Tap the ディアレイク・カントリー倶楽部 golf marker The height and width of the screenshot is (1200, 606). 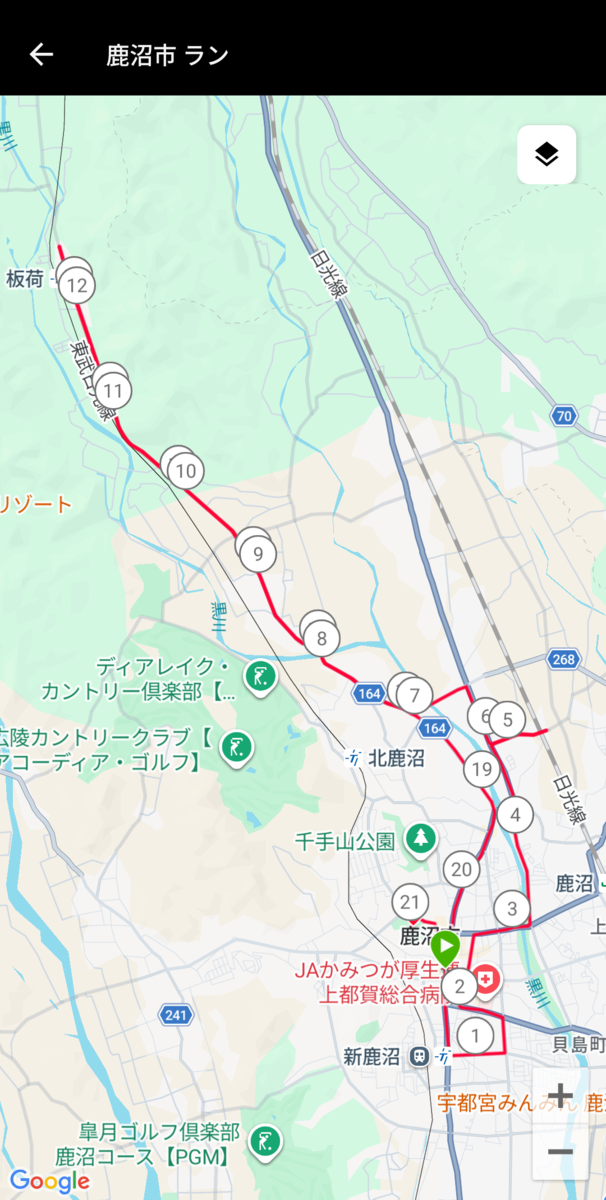coord(260,676)
